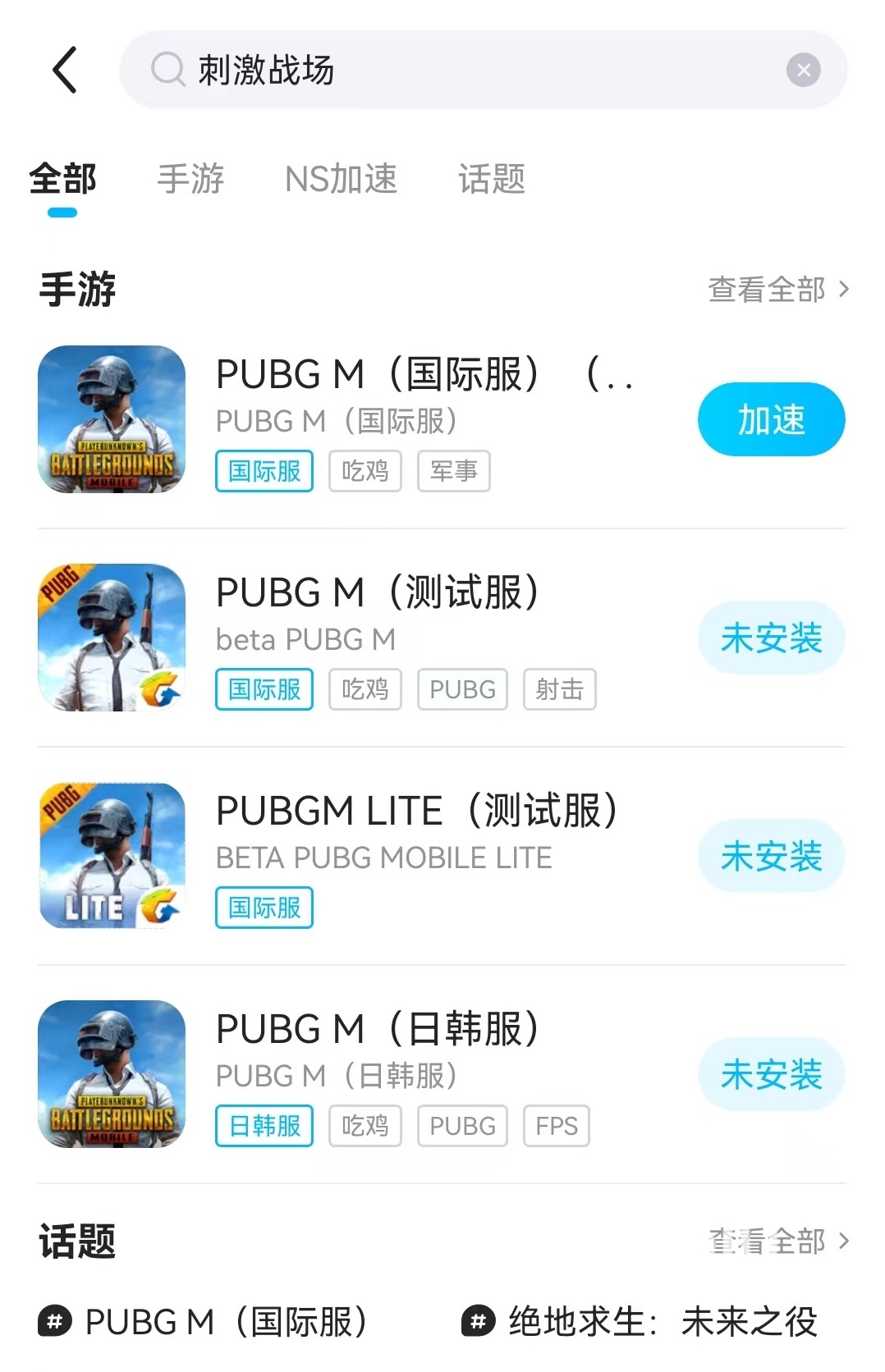The image size is (885, 1372).
Task: View all results in the 手游 section
Action: tap(777, 290)
